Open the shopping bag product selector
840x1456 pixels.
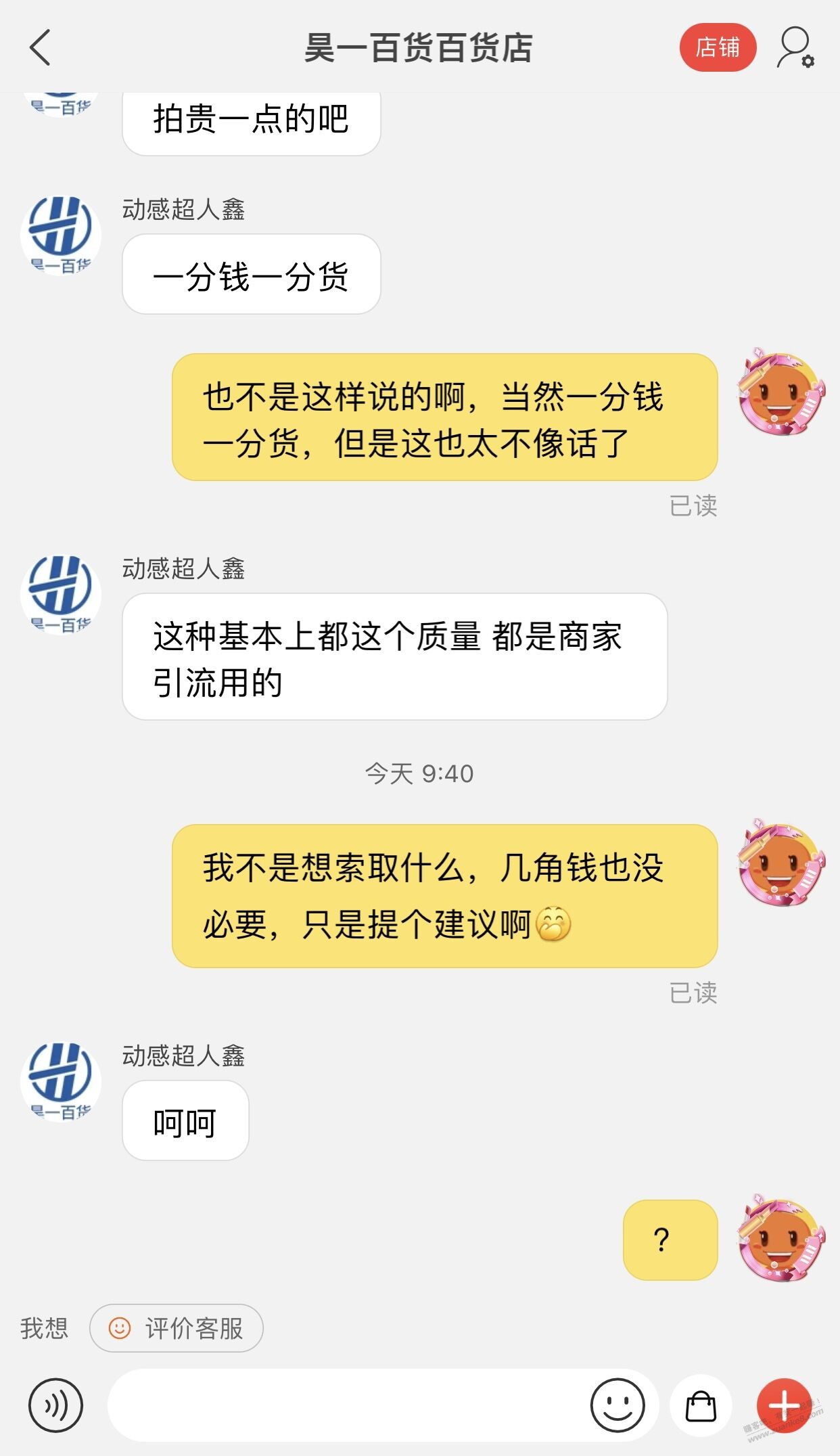click(701, 1405)
